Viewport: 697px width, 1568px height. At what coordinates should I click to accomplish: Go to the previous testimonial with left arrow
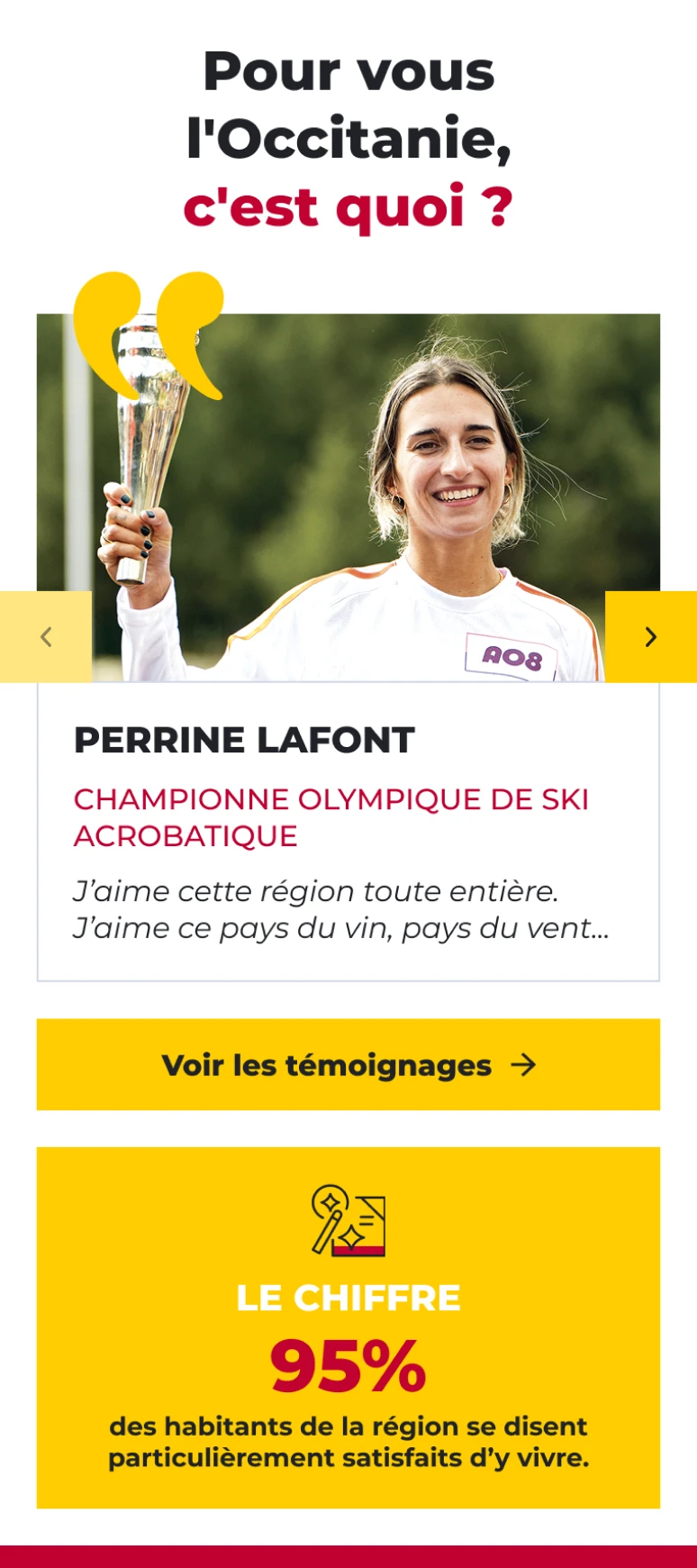click(x=46, y=637)
